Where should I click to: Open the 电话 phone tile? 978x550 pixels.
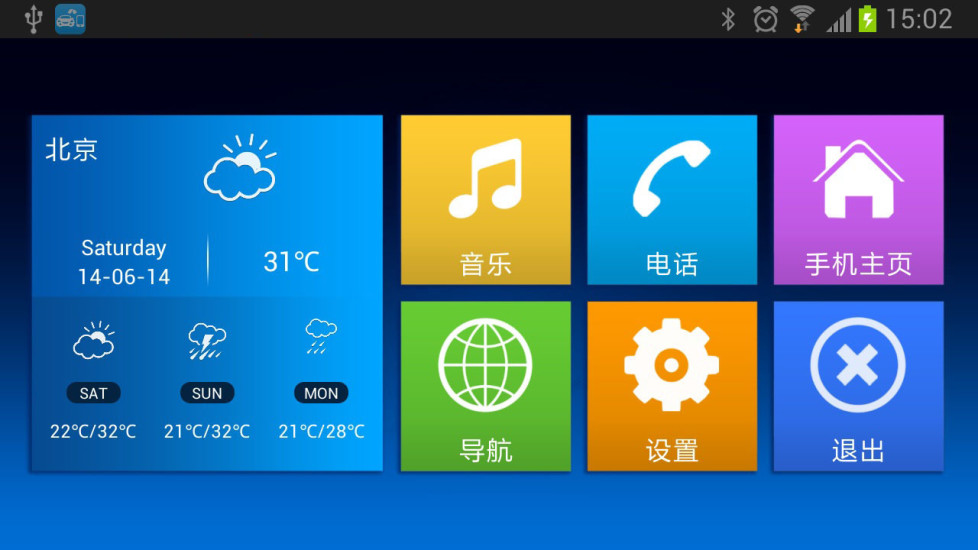pos(671,199)
